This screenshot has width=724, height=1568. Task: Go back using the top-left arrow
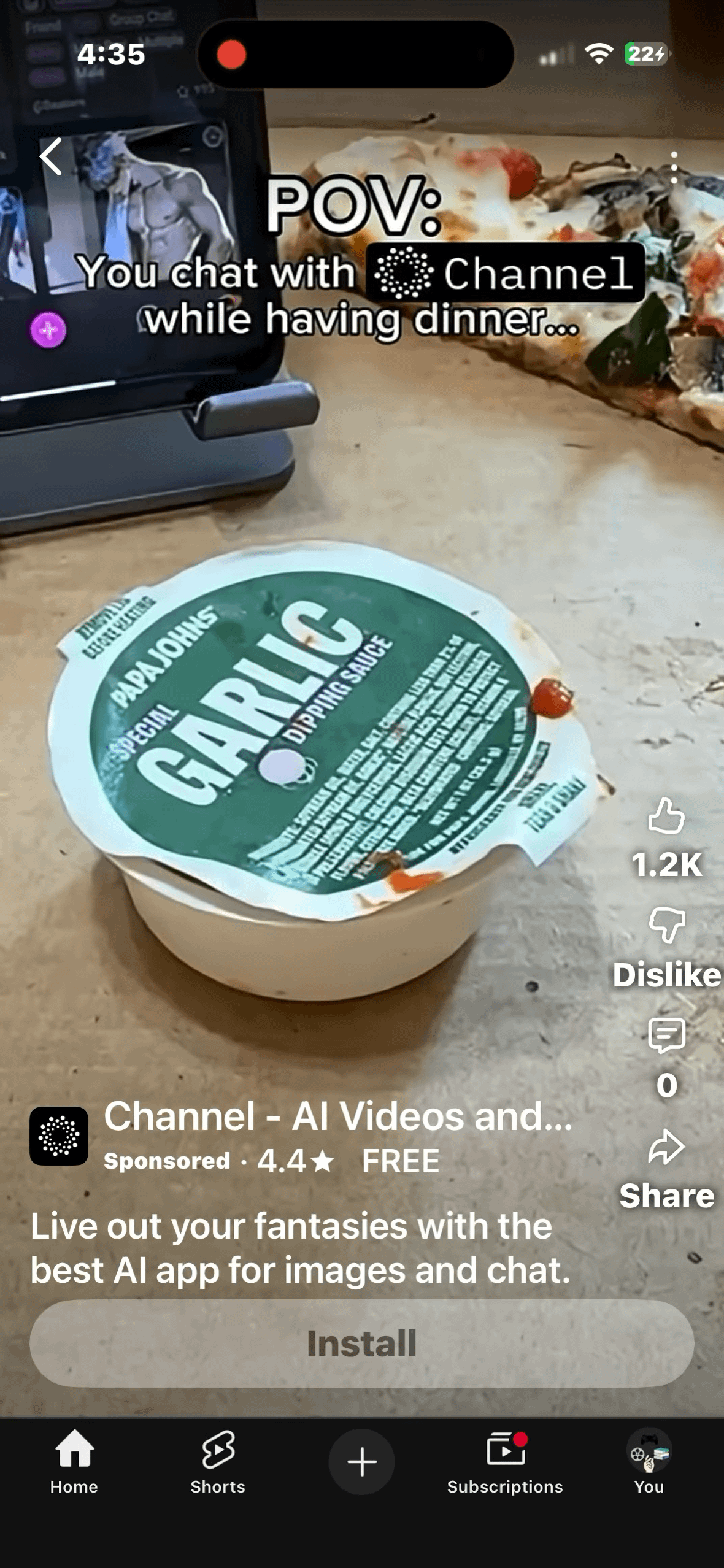52,156
